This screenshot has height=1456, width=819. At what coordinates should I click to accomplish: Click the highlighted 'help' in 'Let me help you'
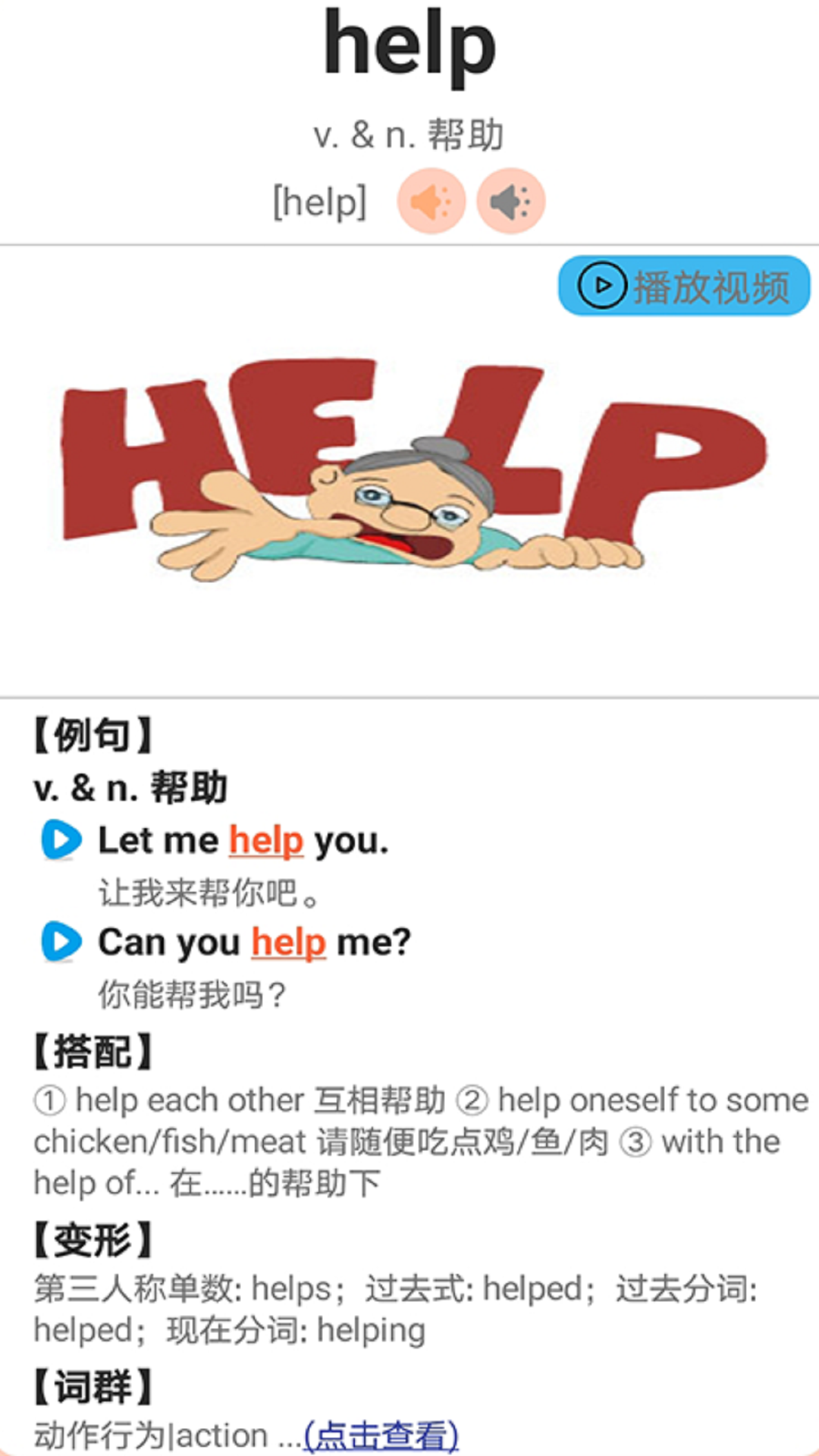click(265, 840)
